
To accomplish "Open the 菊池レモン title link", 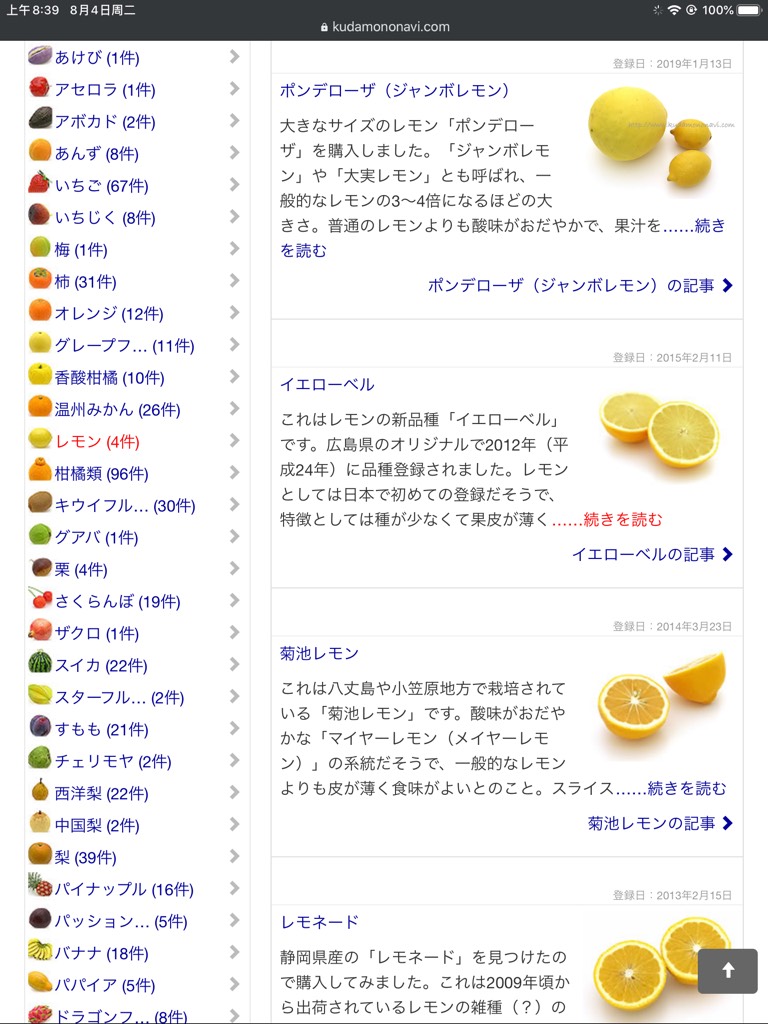I will (x=320, y=653).
